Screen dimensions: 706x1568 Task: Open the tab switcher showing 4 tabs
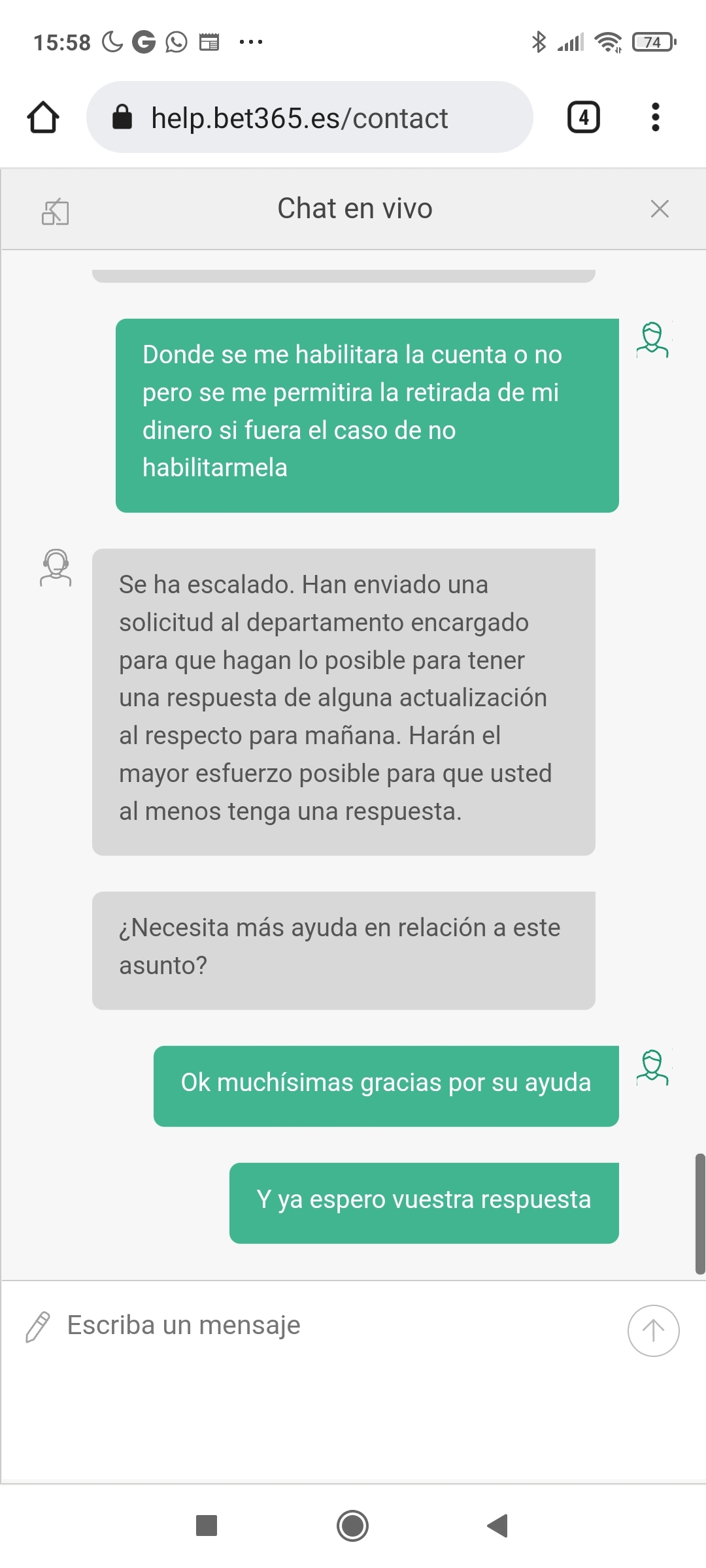click(x=583, y=118)
